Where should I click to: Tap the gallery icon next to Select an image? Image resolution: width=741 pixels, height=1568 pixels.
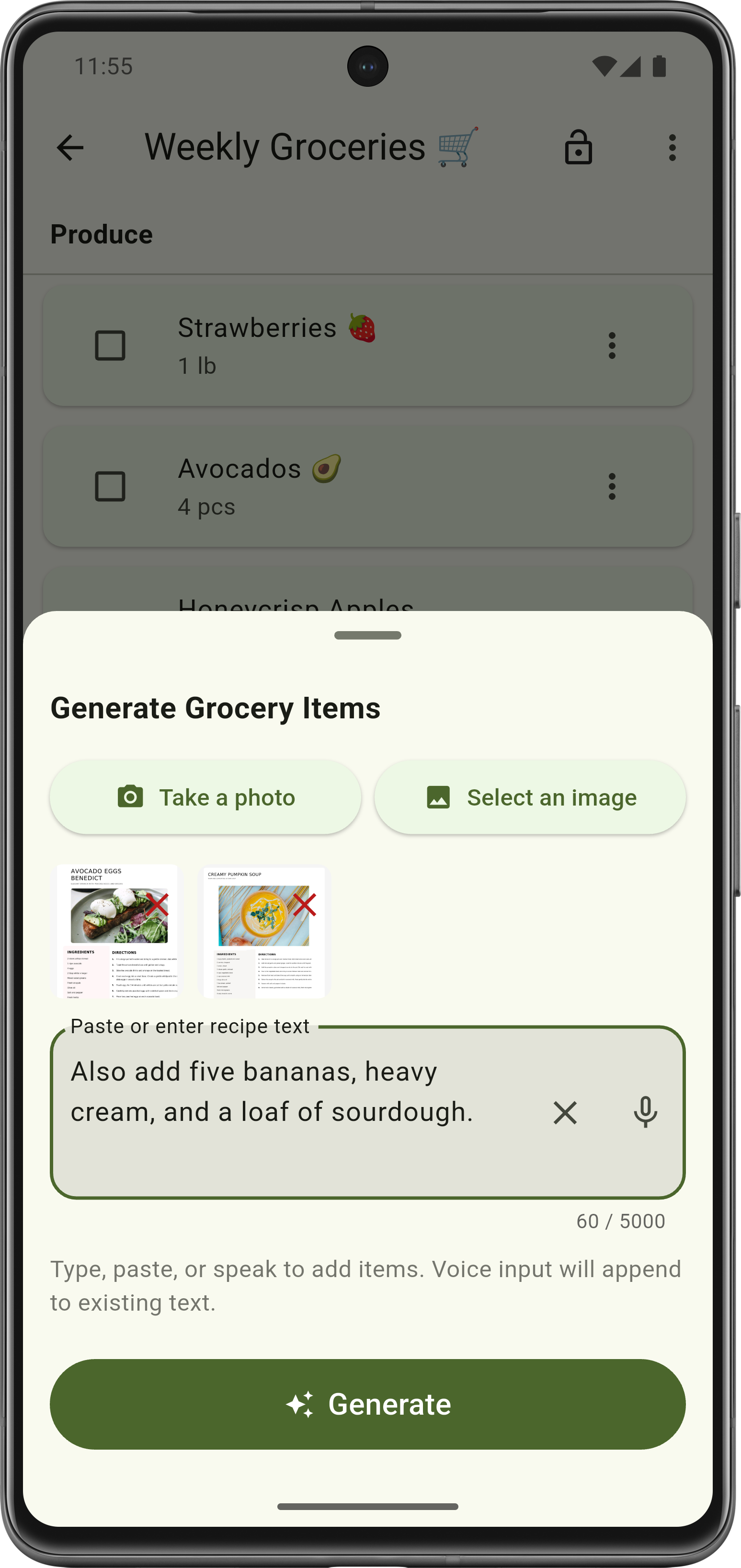[439, 797]
